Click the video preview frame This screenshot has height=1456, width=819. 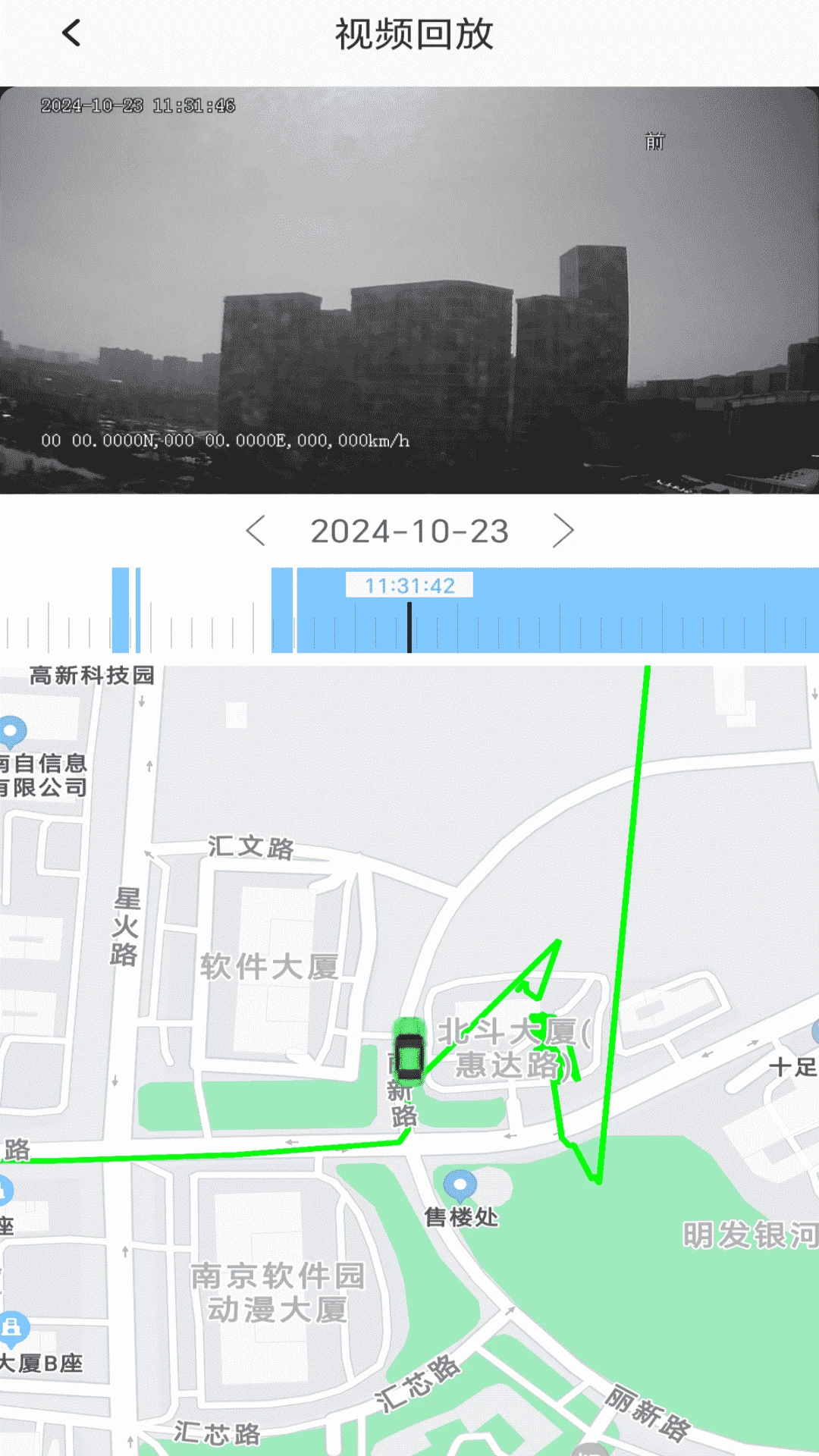(409, 288)
